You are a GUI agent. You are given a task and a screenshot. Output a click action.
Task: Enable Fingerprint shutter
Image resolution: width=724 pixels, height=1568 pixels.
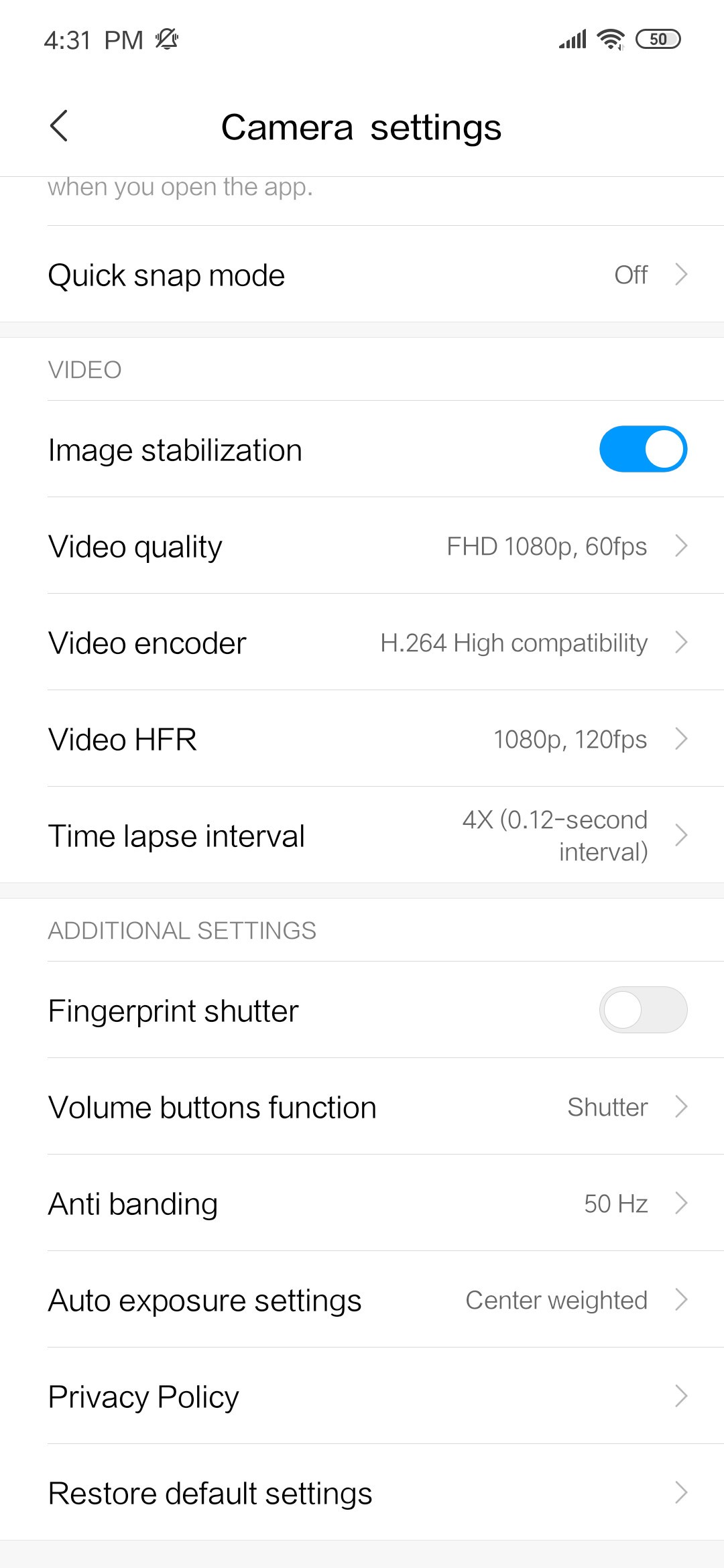[642, 1010]
